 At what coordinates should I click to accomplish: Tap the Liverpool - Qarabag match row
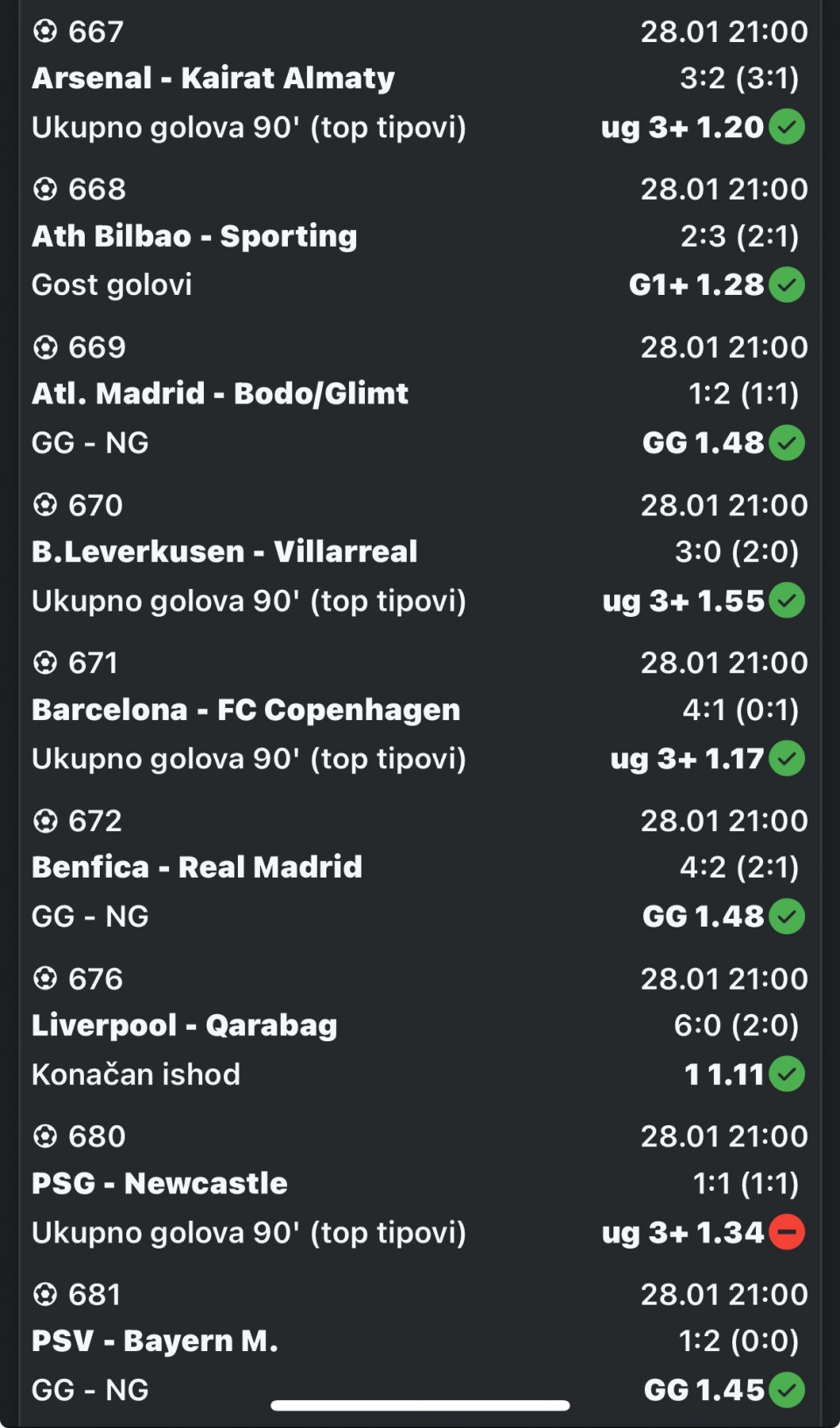[x=185, y=1025]
